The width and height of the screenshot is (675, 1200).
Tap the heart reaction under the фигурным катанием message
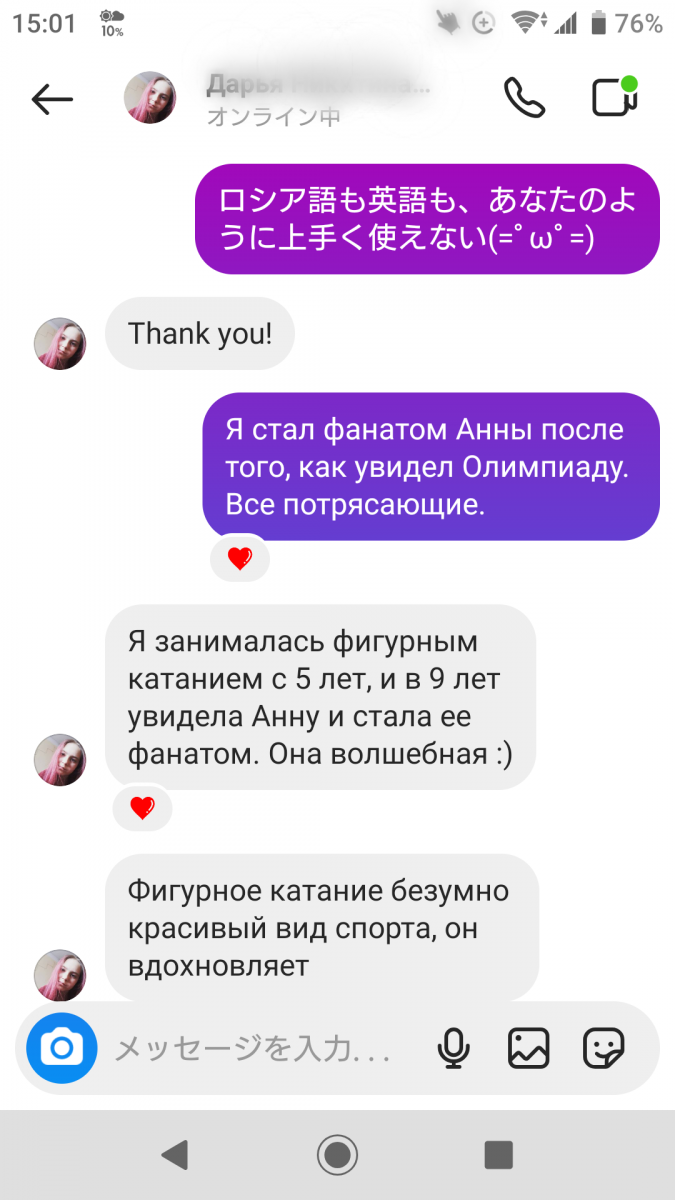pyautogui.click(x=143, y=807)
